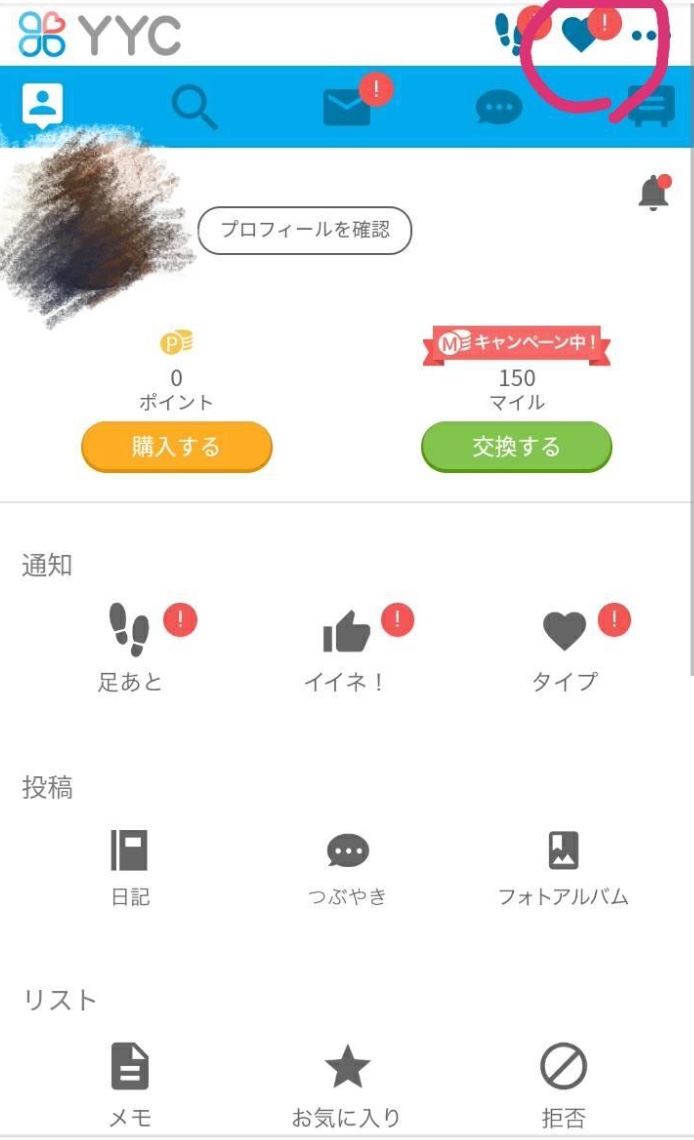694x1140 pixels.
Task: Open the mail envelope tab
Action: point(347,107)
